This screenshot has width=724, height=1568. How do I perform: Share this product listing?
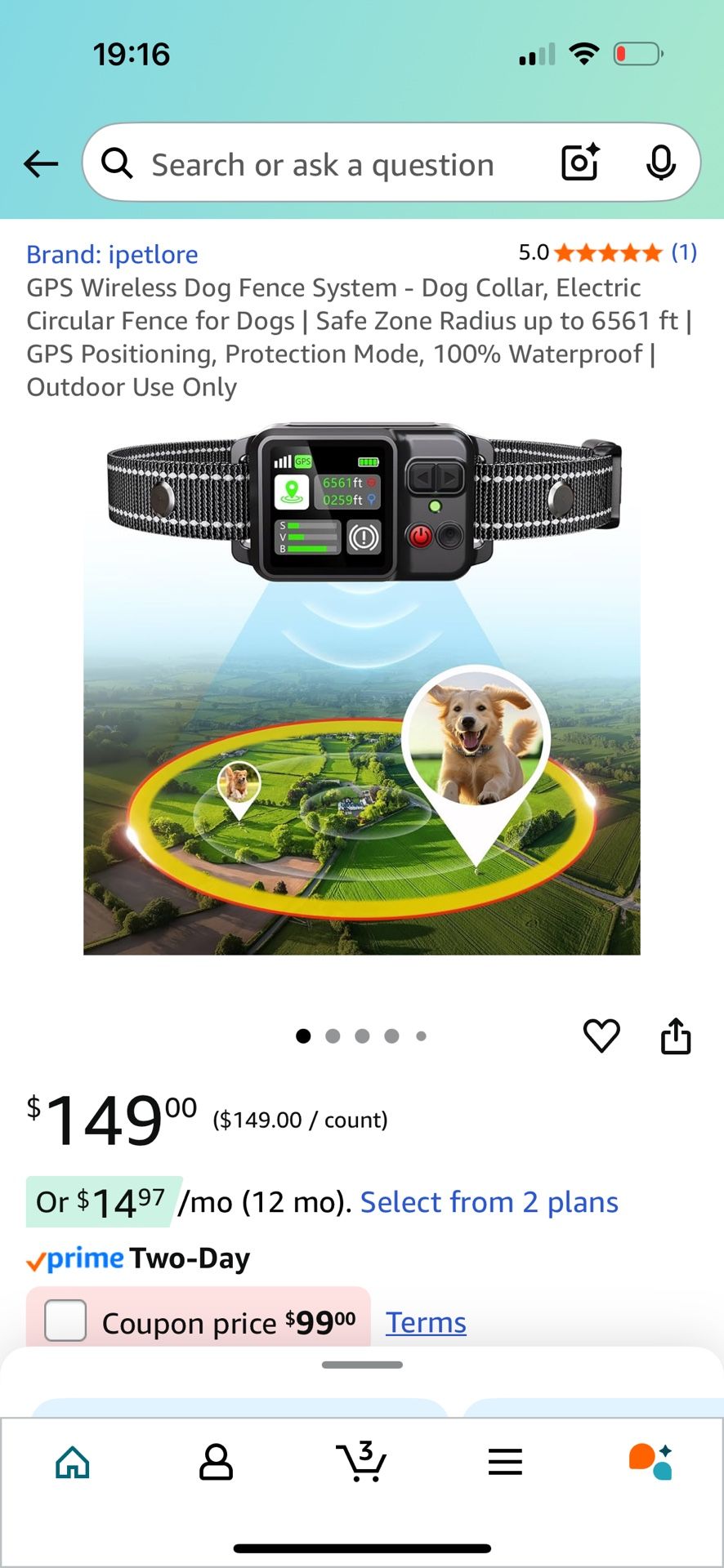point(675,1036)
